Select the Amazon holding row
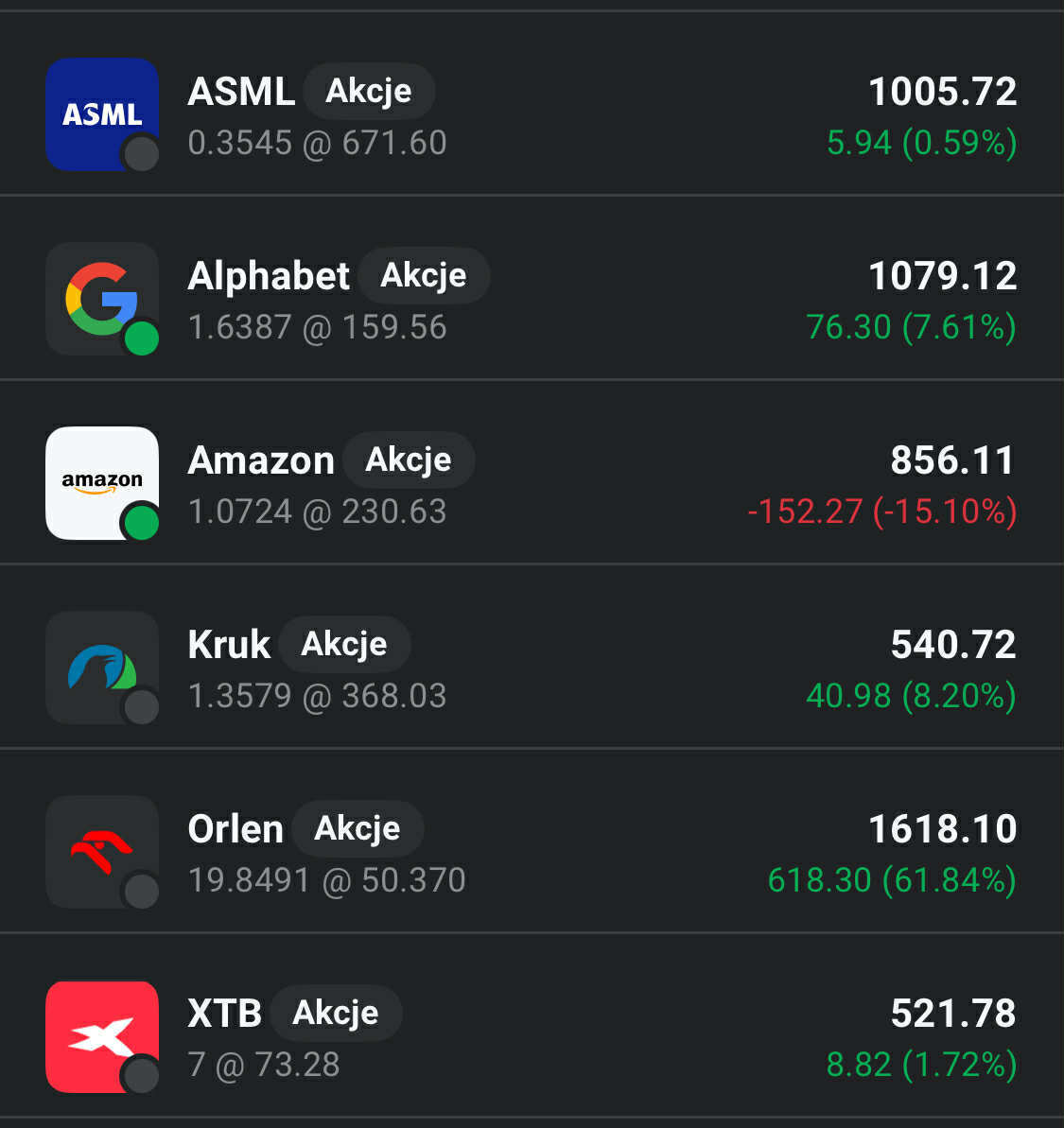Screen dimensions: 1064x1128 [530, 484]
